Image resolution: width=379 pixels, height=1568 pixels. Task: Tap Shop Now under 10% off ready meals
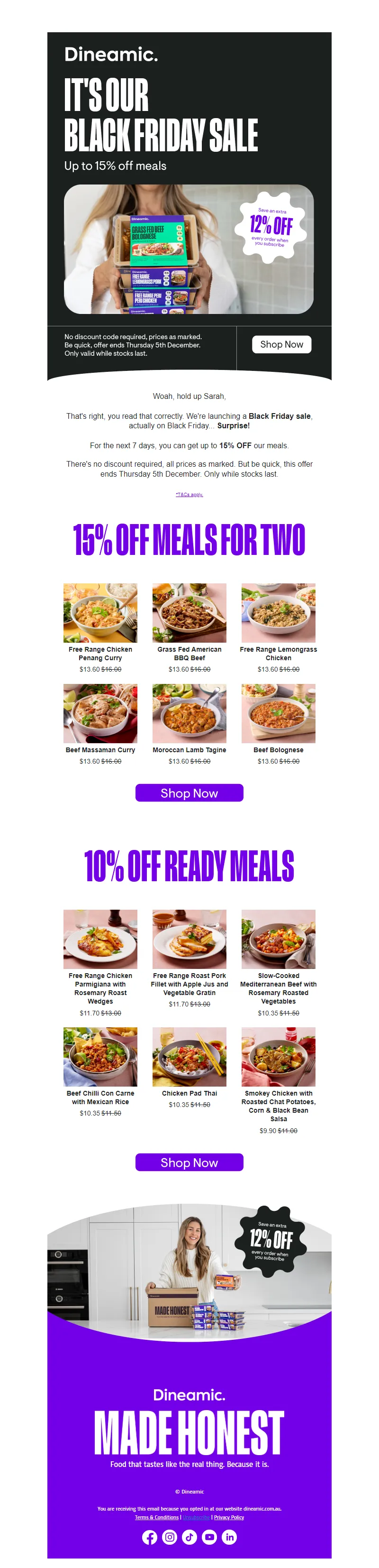coord(189,1162)
